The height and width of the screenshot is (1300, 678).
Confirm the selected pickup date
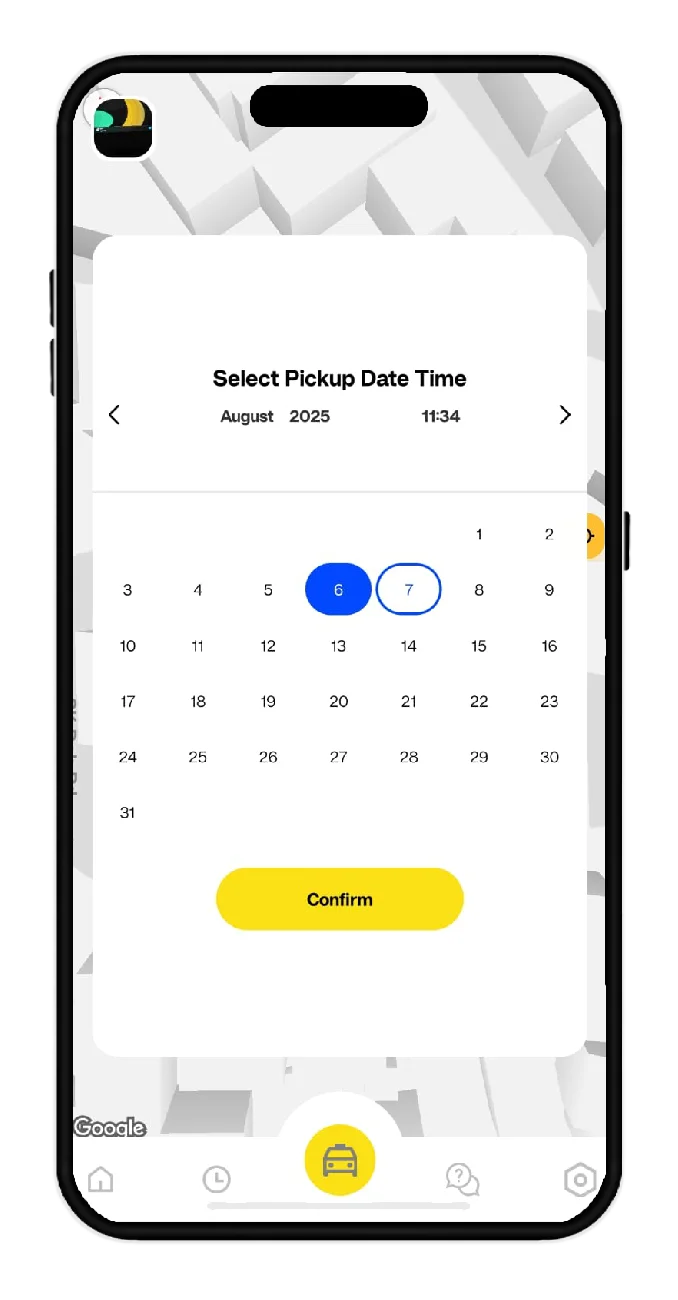click(340, 899)
